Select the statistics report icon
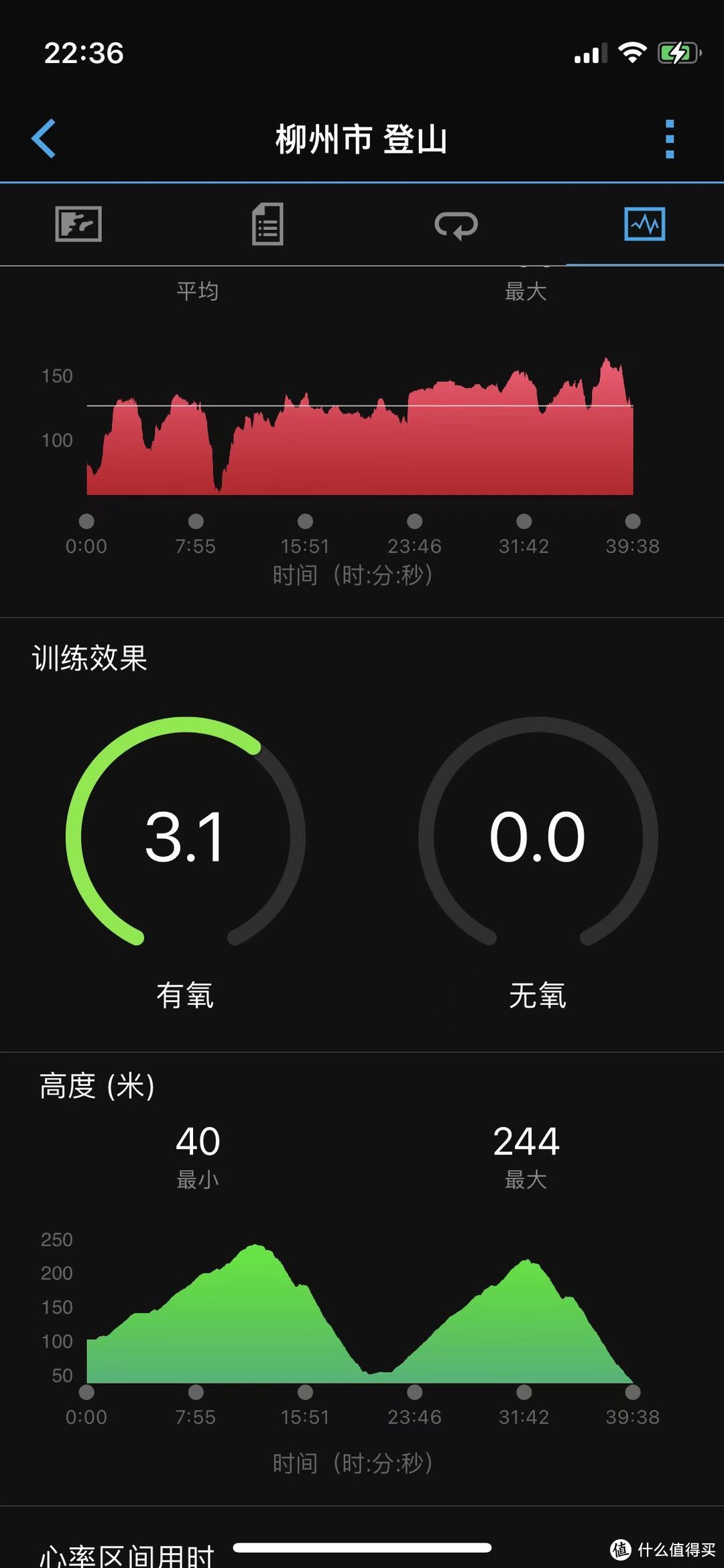 (x=267, y=225)
